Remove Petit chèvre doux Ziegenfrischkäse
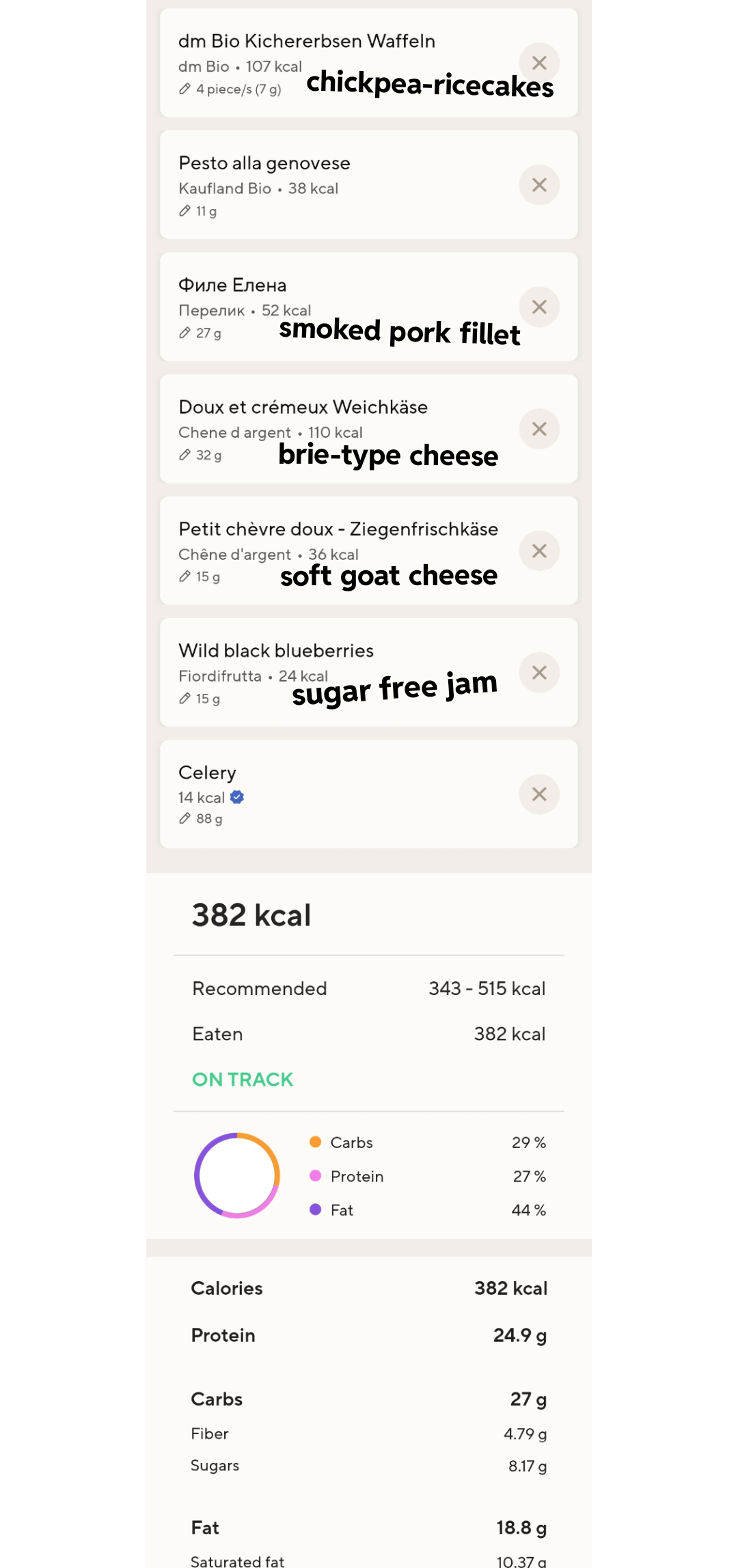 pos(539,551)
